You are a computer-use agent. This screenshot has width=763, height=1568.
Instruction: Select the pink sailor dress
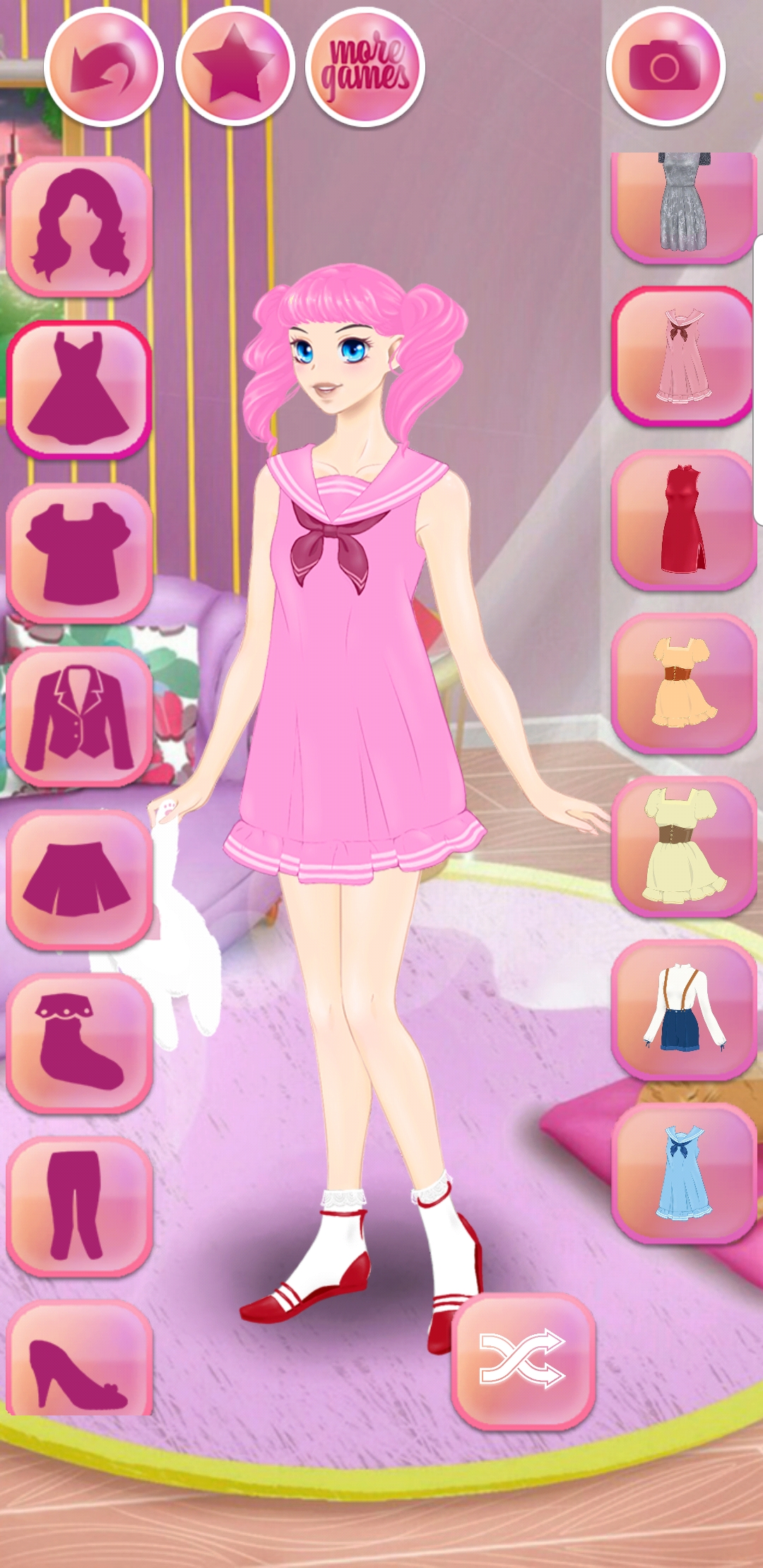click(683, 357)
